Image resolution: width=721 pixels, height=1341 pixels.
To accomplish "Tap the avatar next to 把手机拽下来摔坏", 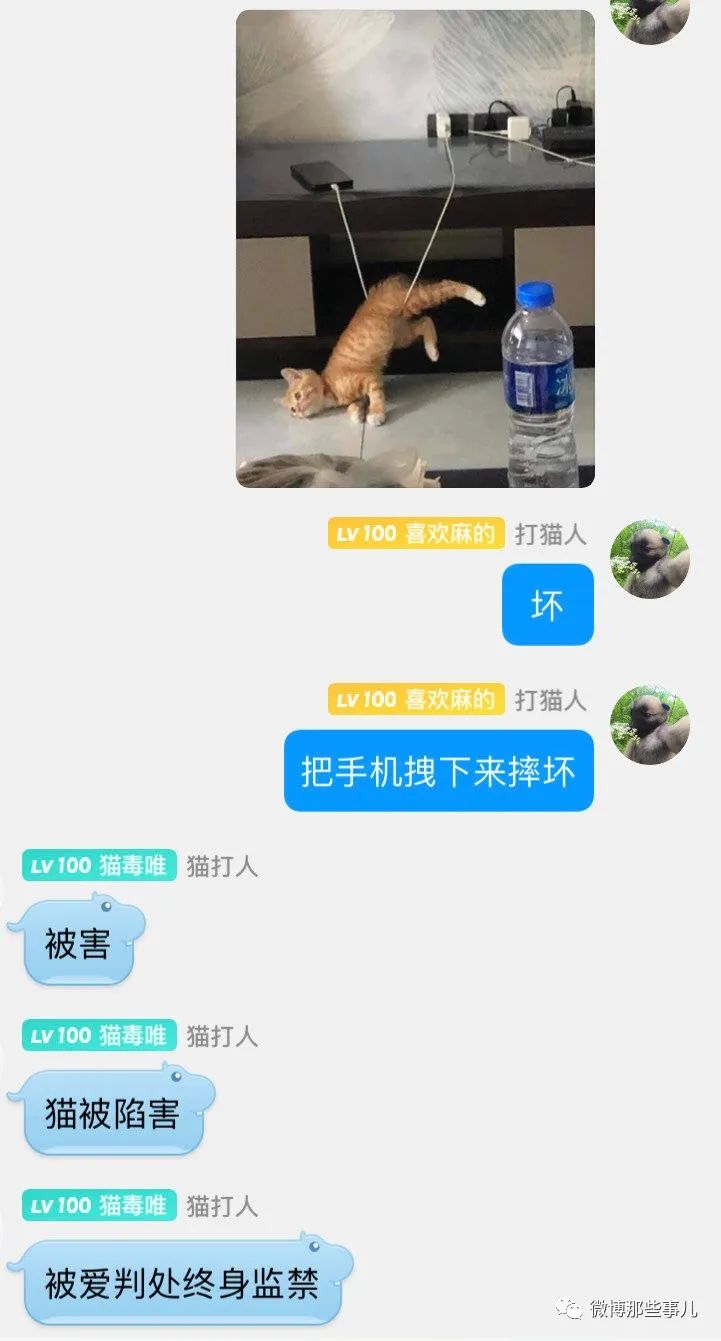I will (650, 725).
